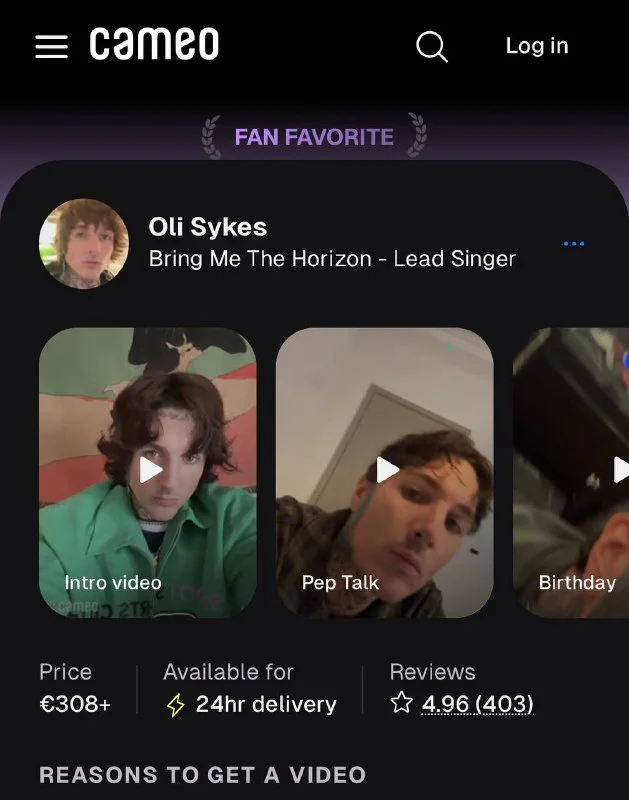Play the Pep Talk video

pos(387,468)
